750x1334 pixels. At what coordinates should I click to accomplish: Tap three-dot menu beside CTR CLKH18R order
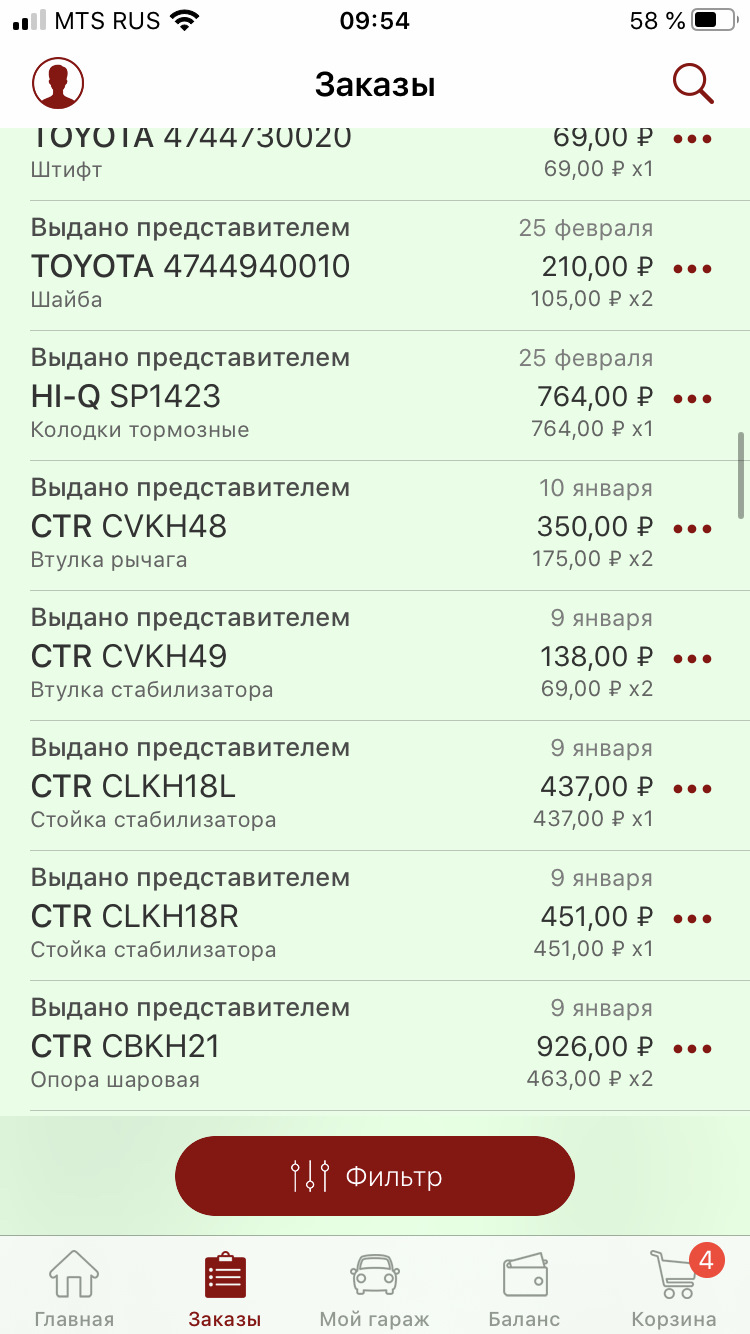click(692, 918)
